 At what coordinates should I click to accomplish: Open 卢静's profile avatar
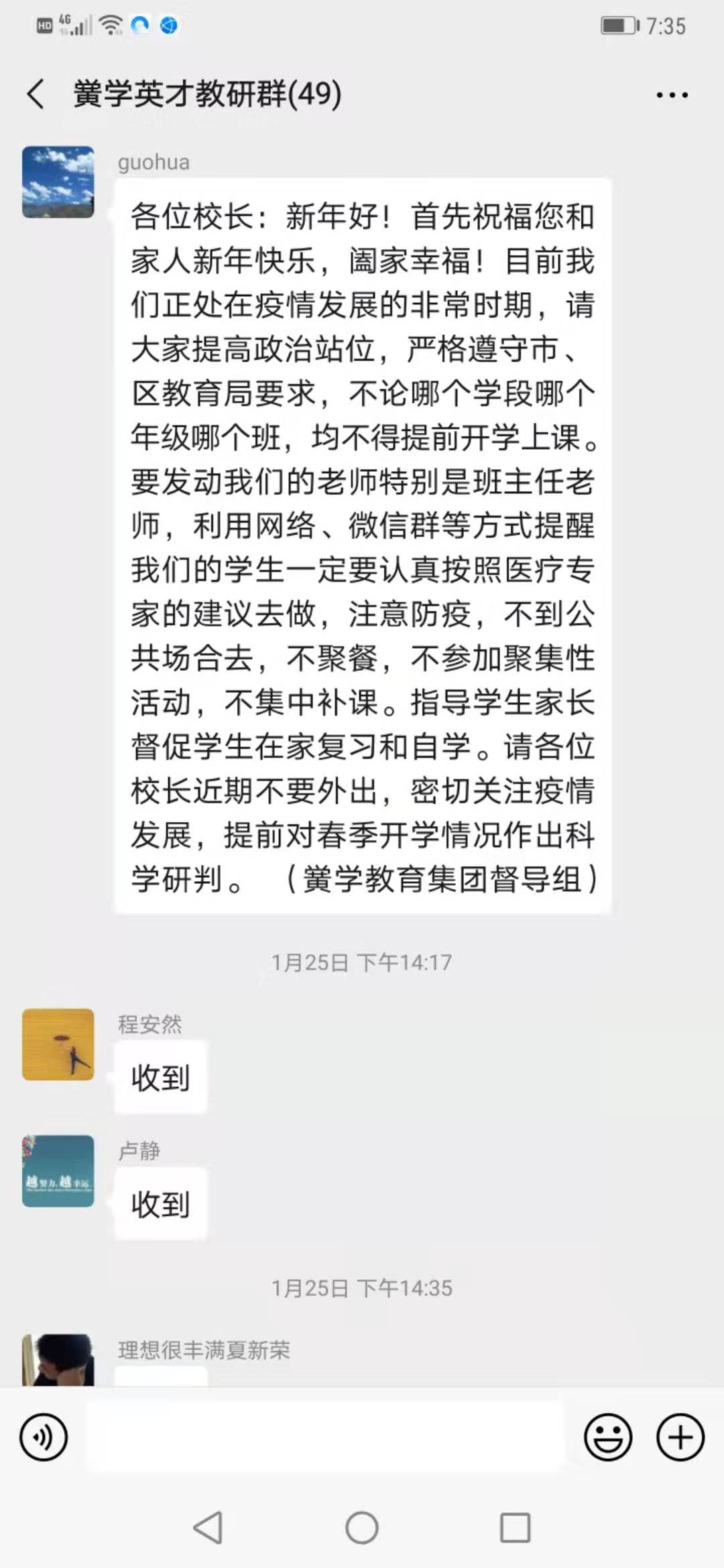click(x=58, y=1171)
